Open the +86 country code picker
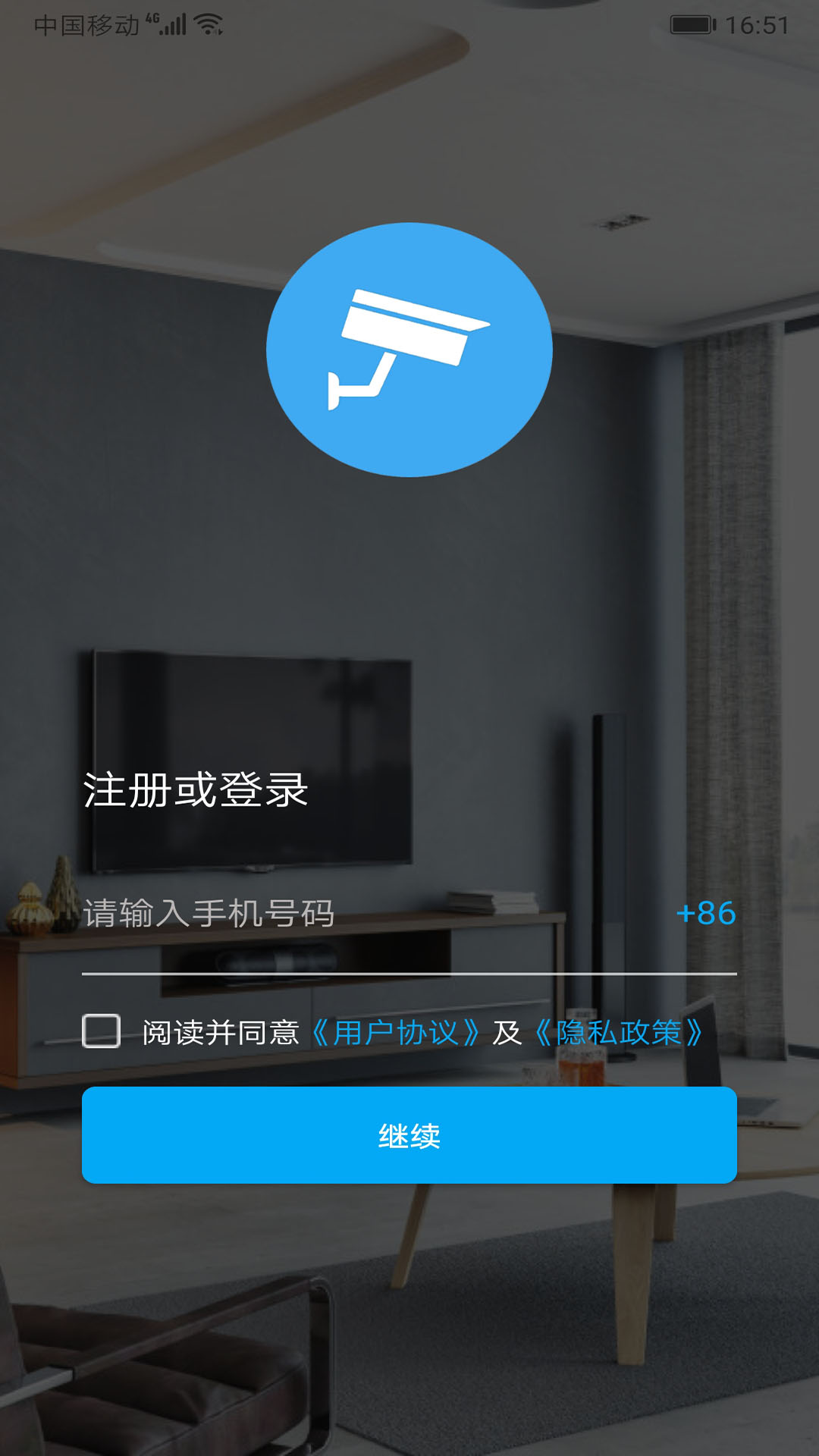819x1456 pixels. 705,914
